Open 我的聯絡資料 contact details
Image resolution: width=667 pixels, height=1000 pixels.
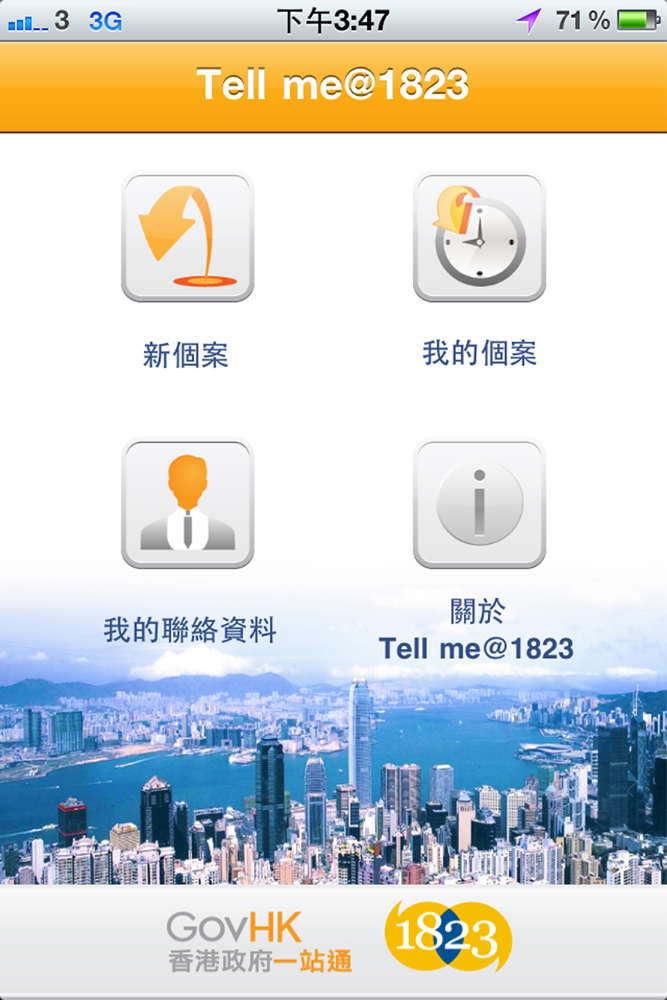[x=187, y=504]
